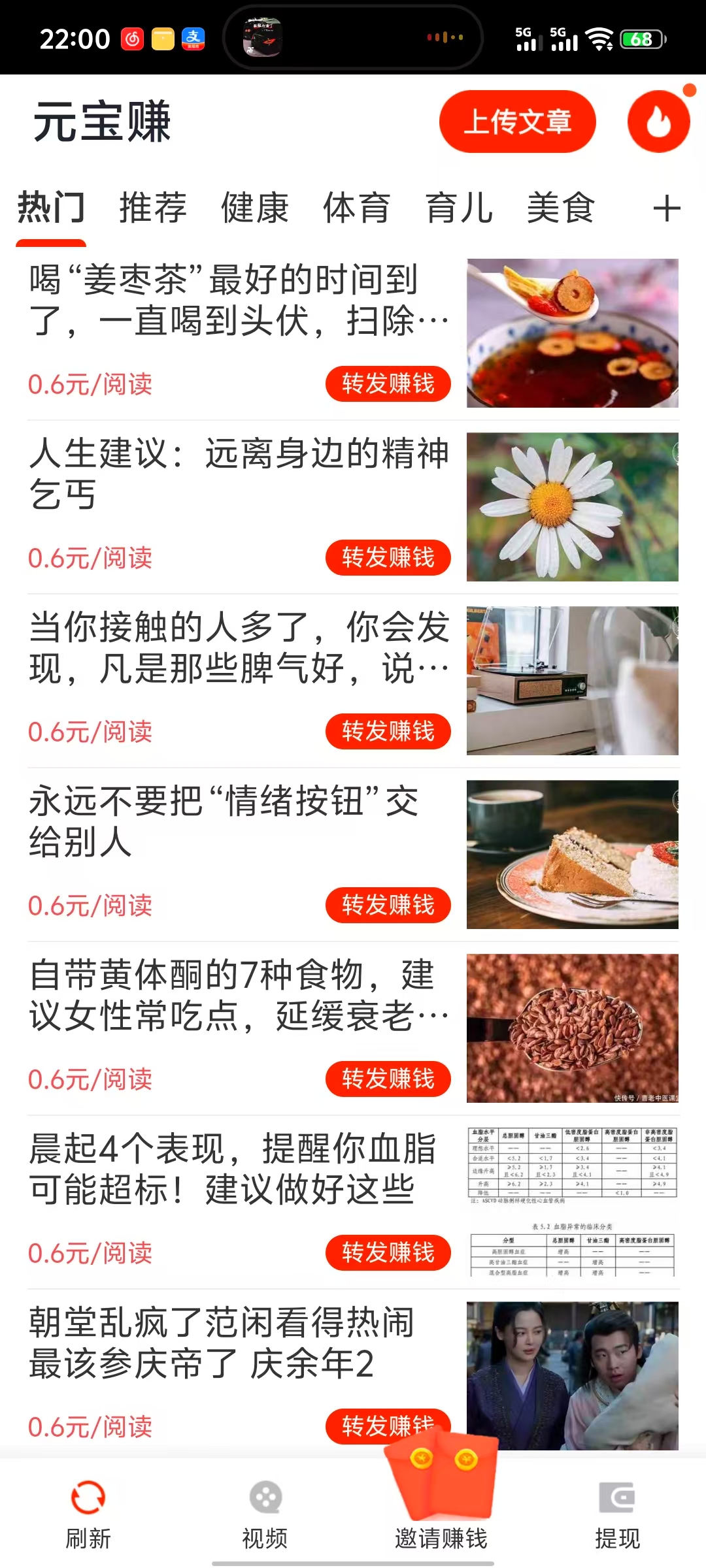706x1568 pixels.
Task: Open the 健康 channel tab
Action: [254, 209]
